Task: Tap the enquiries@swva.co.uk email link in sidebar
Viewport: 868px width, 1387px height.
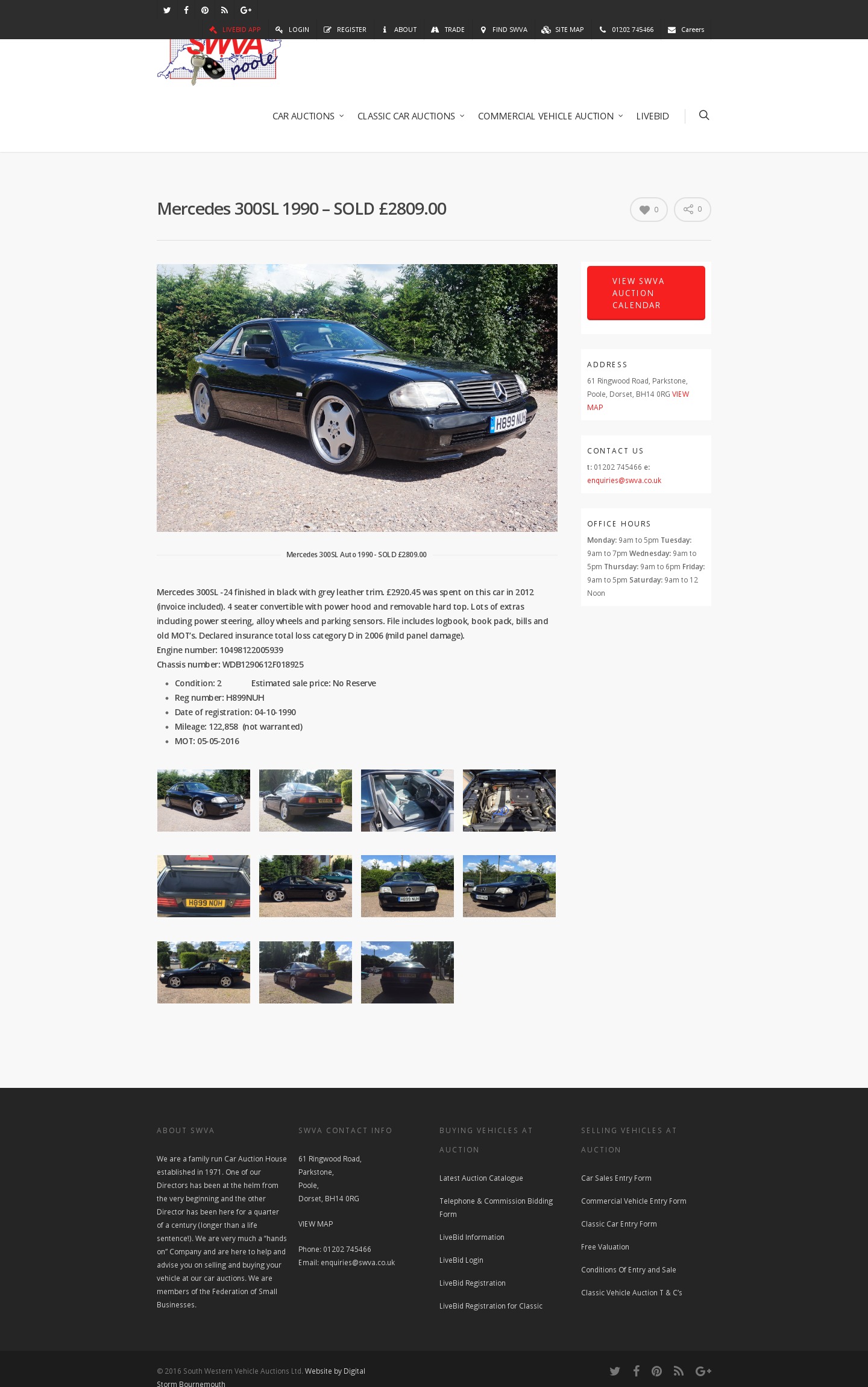Action: coord(624,481)
